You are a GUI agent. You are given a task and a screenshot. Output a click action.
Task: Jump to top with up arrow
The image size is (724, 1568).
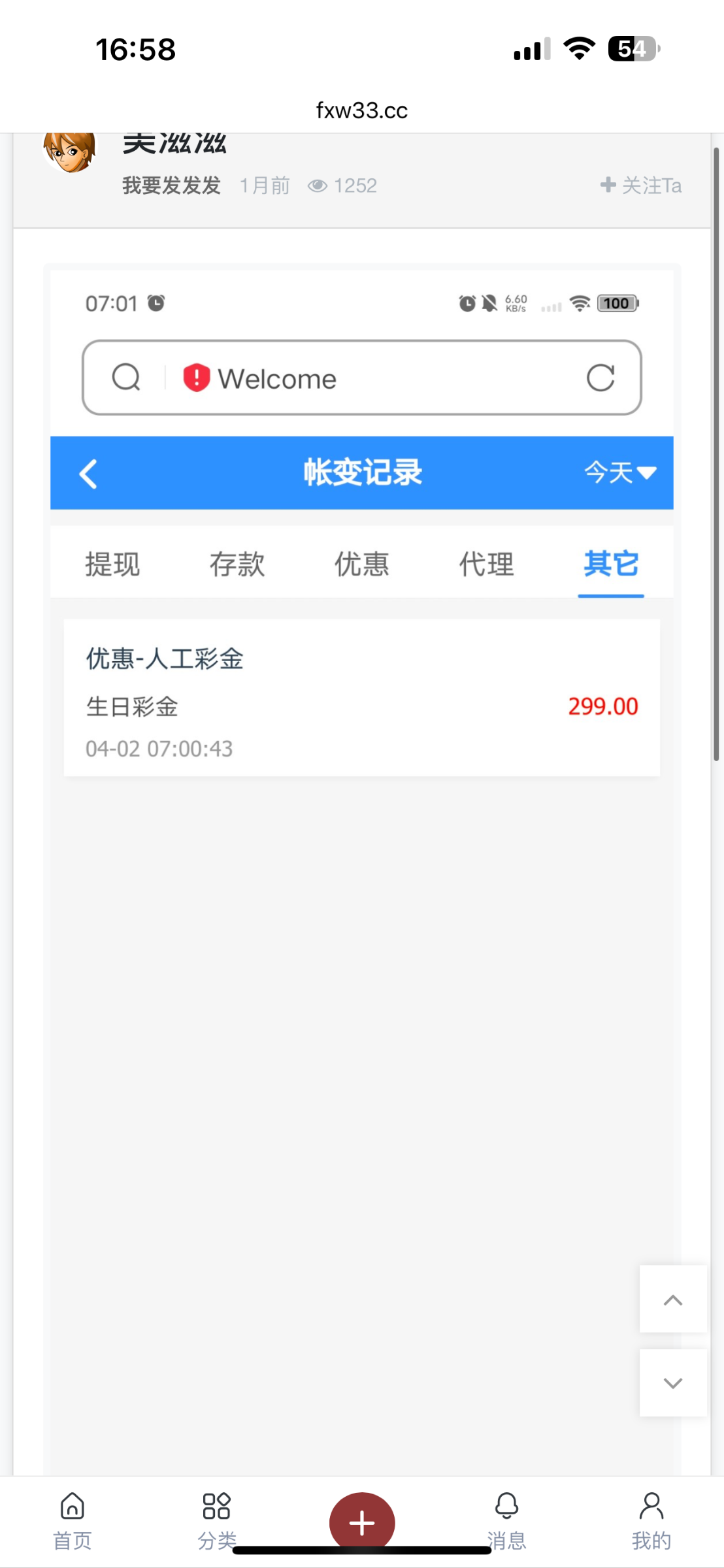[672, 1299]
